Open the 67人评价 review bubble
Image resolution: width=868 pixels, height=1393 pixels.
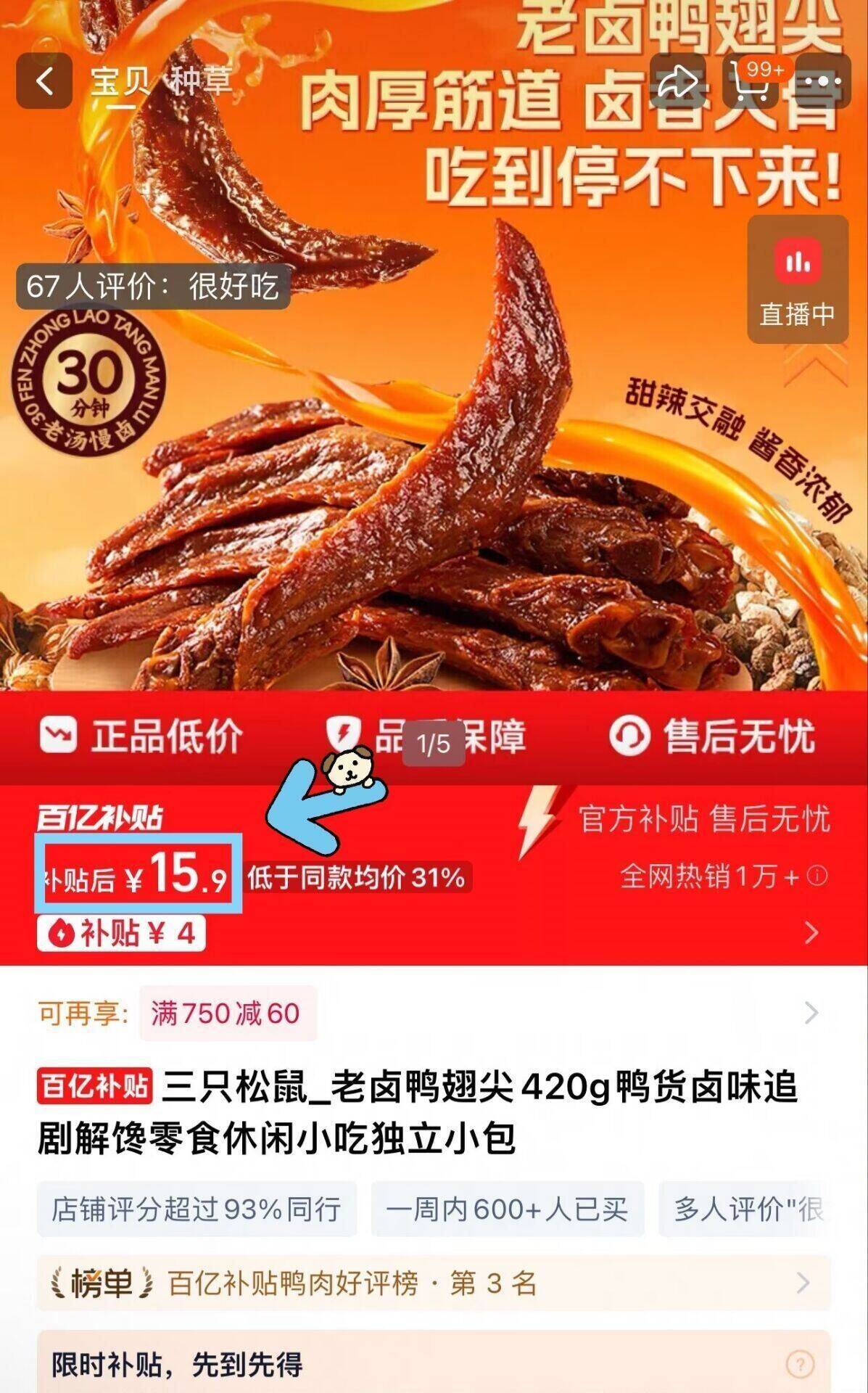point(153,287)
